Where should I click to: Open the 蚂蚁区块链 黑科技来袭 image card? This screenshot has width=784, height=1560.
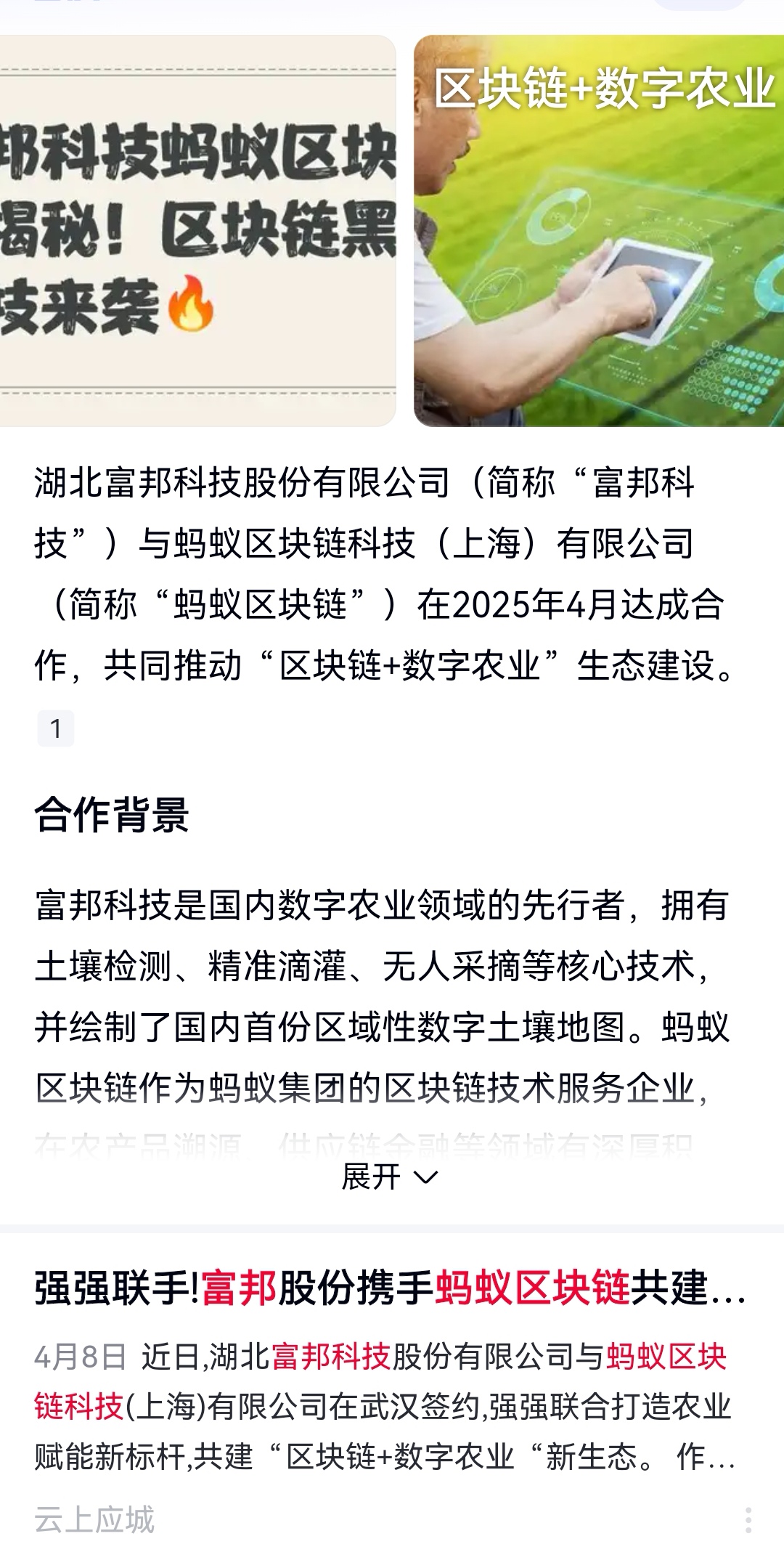click(x=197, y=231)
